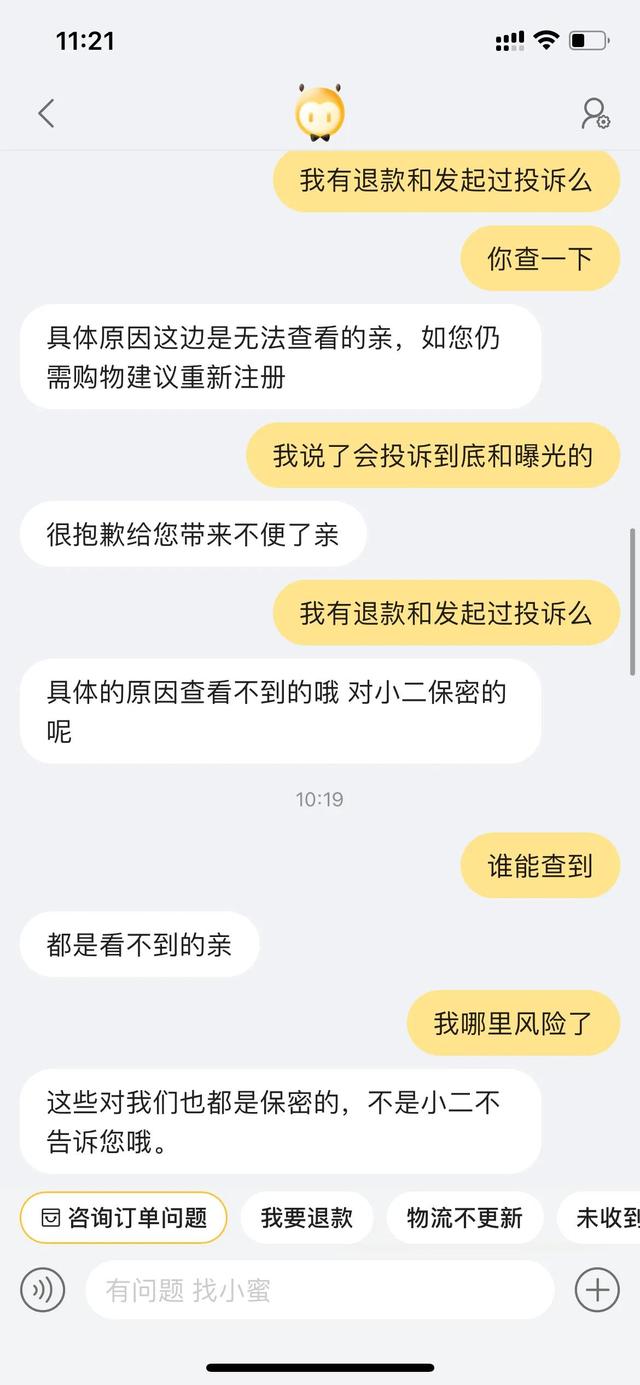Switch to voice input
640x1385 pixels.
(x=43, y=1290)
